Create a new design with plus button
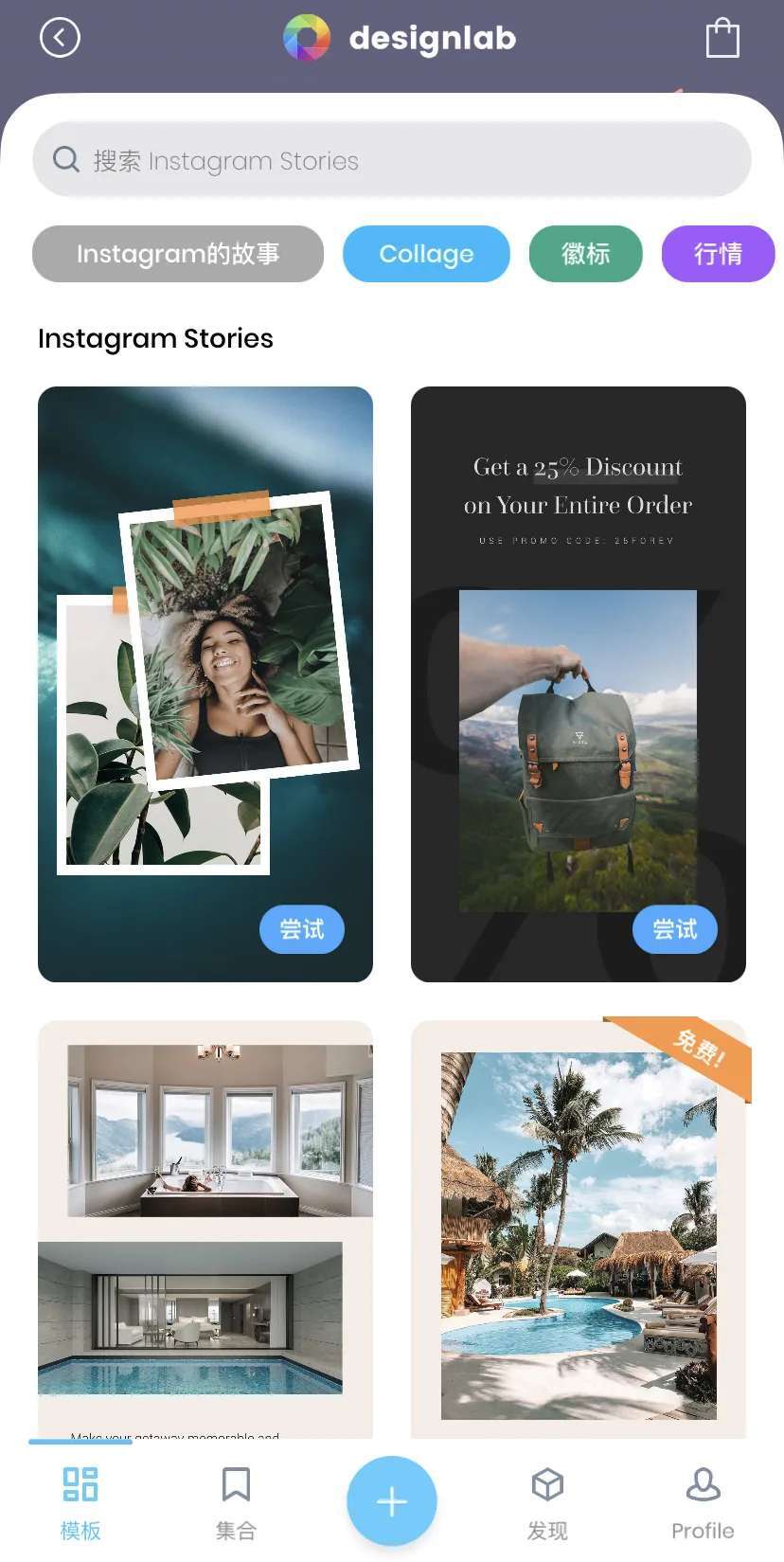784x1562 pixels. pyautogui.click(x=392, y=1501)
